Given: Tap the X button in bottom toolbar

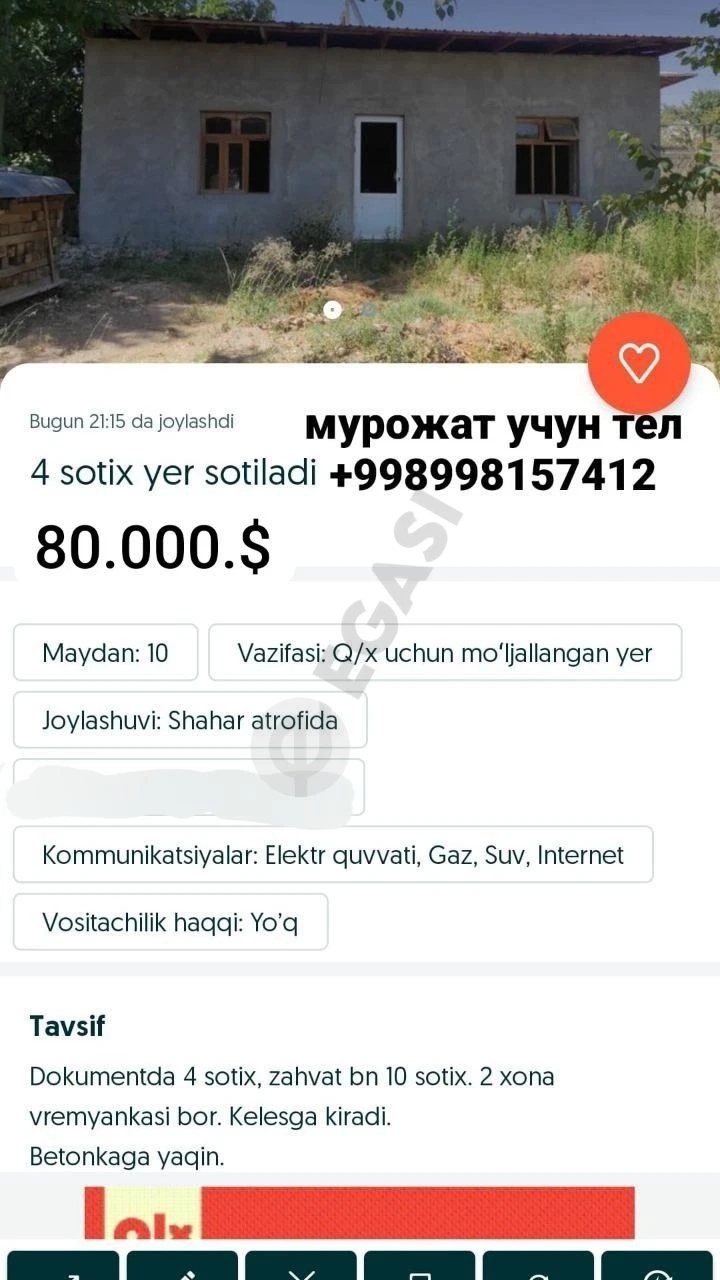Looking at the screenshot, I should (x=301, y=1265).
